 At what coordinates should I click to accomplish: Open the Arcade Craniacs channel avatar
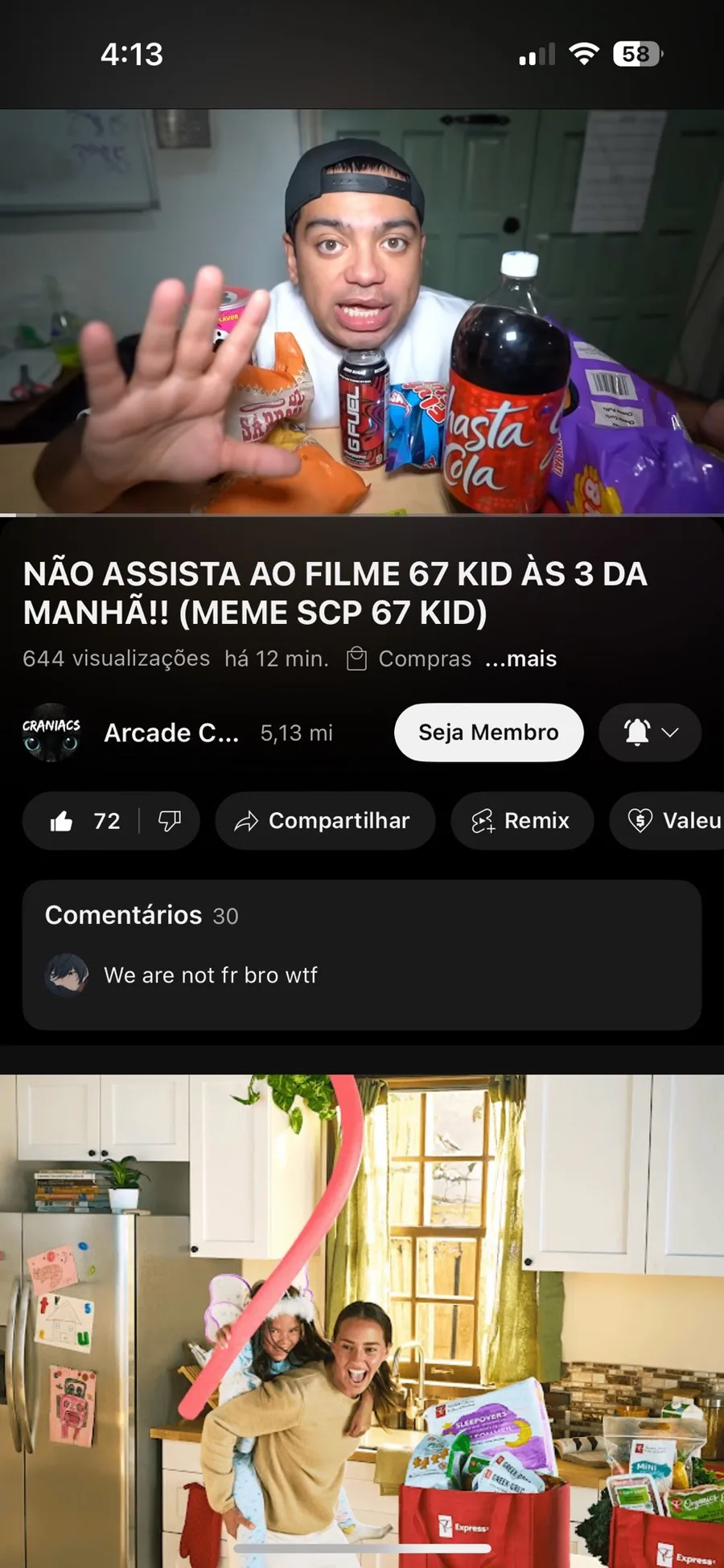tap(51, 733)
